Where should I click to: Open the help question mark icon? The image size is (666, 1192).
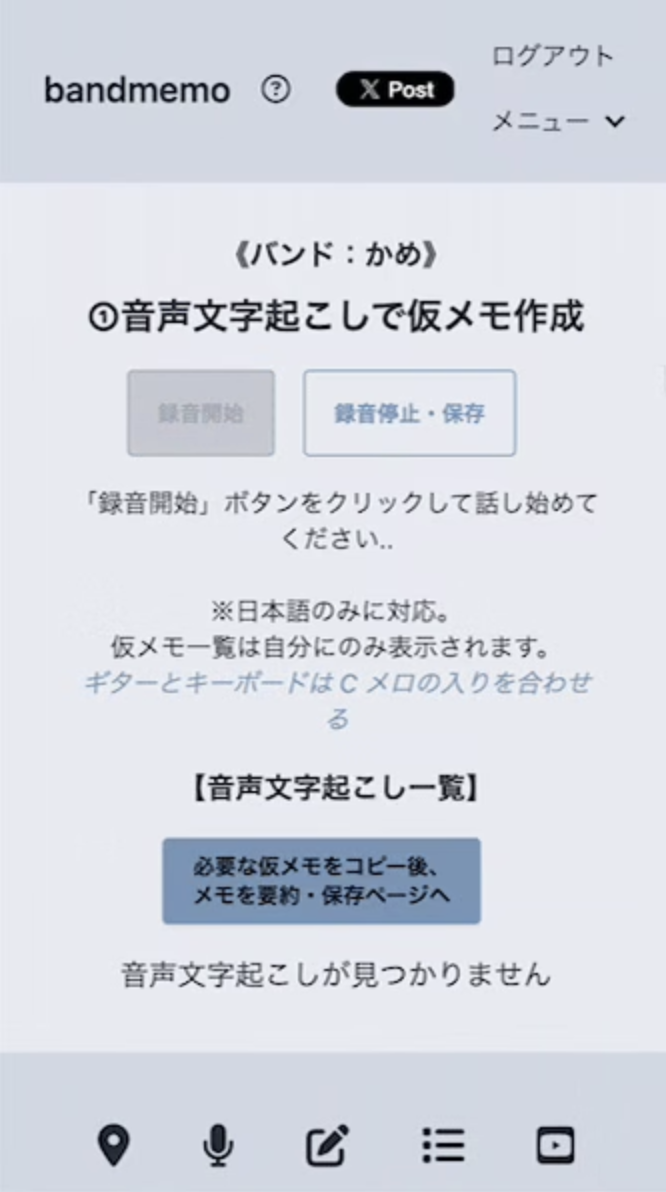(276, 90)
